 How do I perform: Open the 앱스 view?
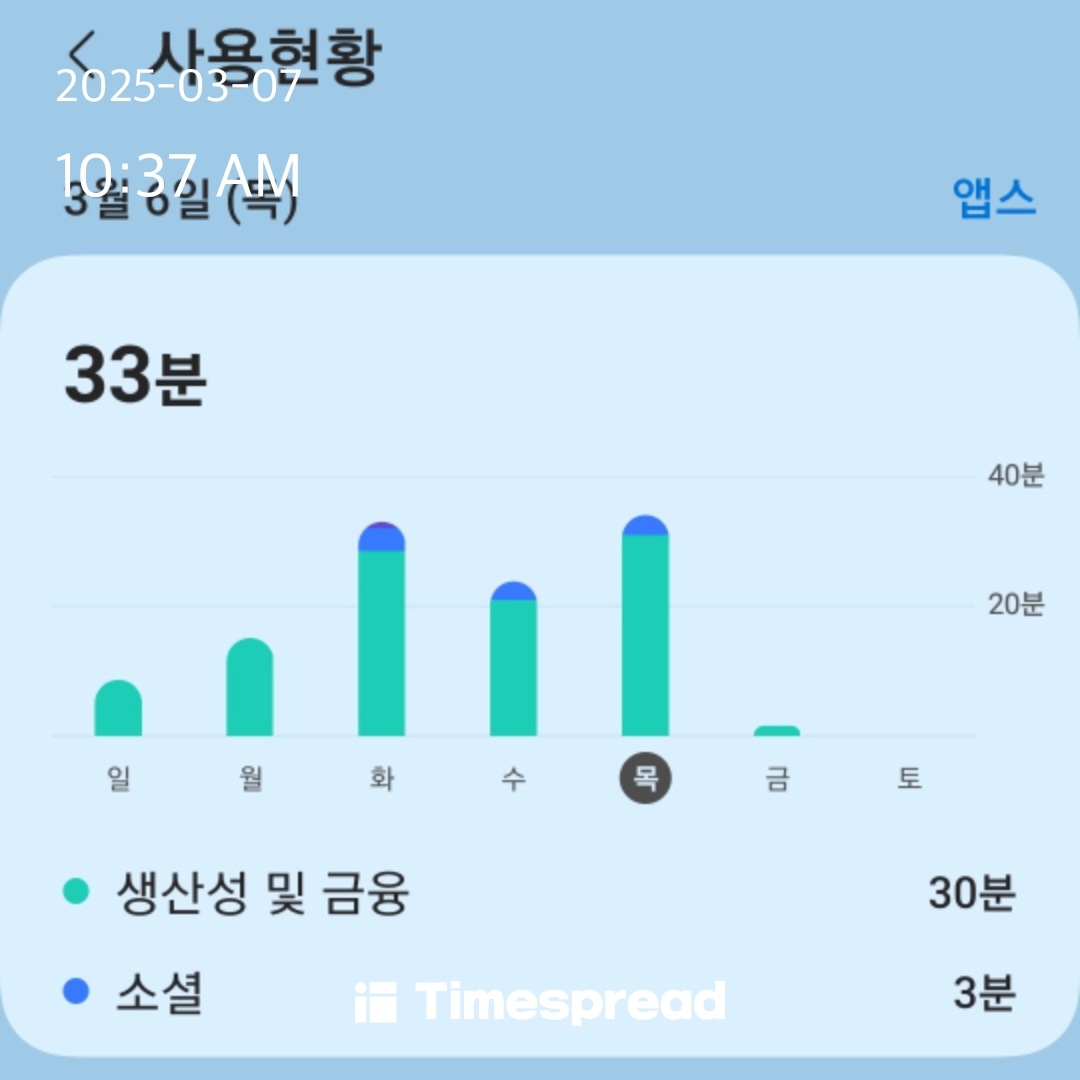993,197
